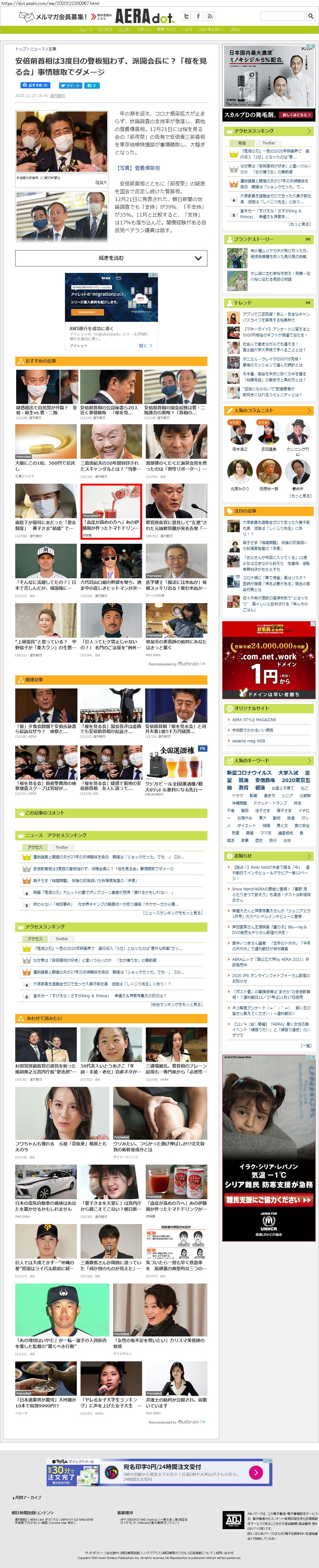Expand article with 続きを読む button
This screenshot has height=1568, width=319.
(x=111, y=258)
